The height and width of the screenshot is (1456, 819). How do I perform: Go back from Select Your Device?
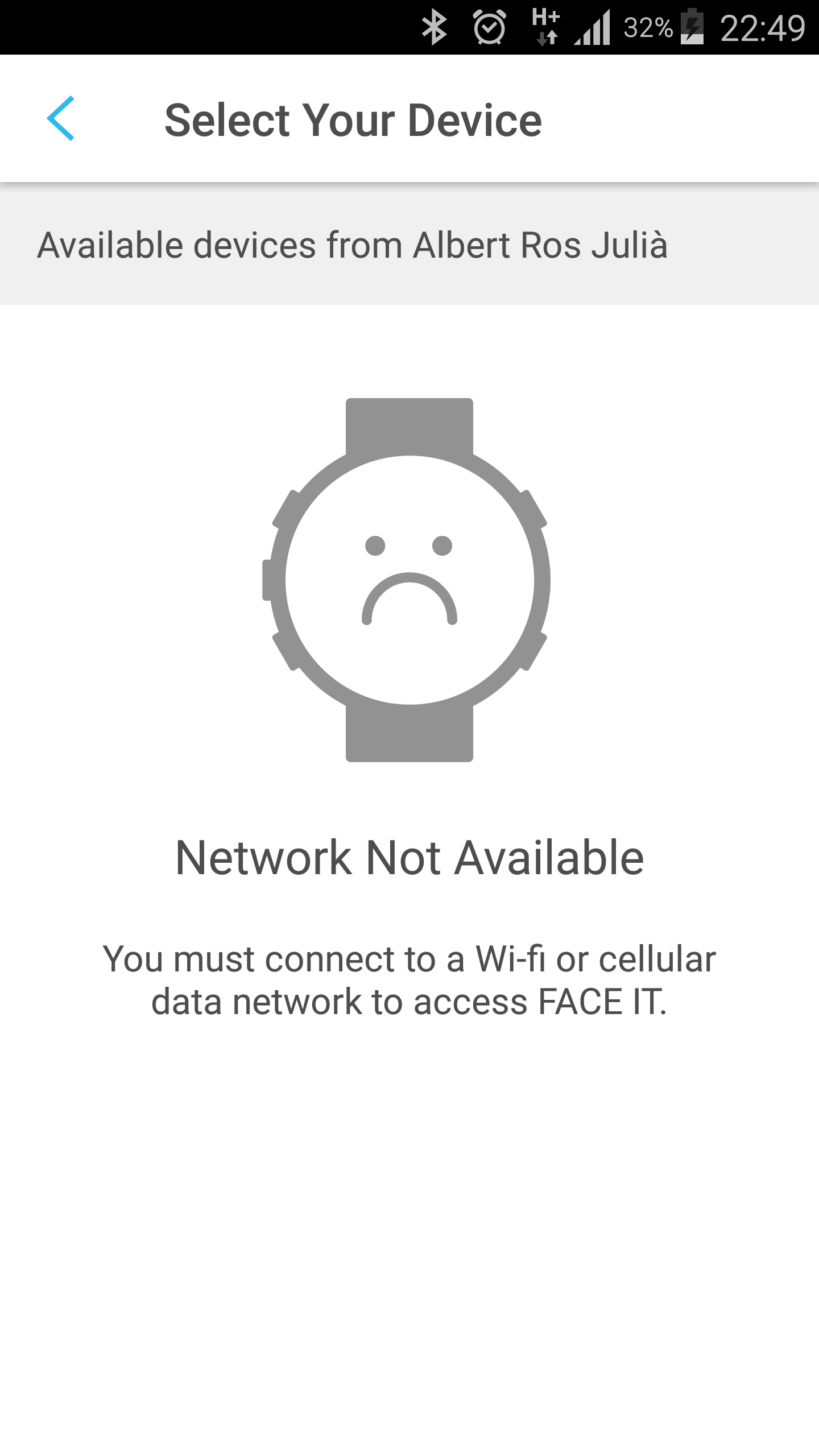click(60, 118)
